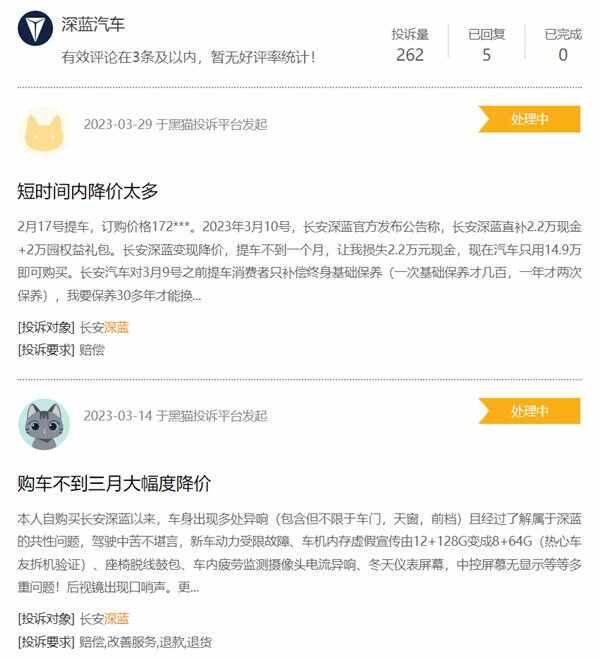Viewport: 600px width, 659px height.
Task: Tap the 深蓝 link in the 2023-03-14 complaint
Action: pos(117,619)
